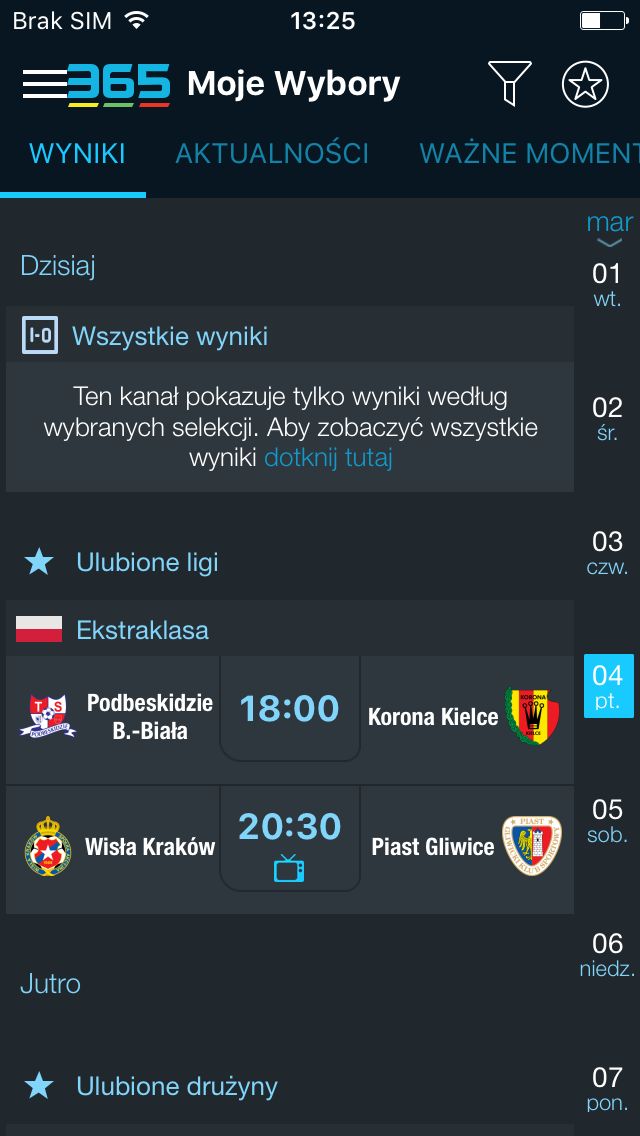Open the Wszystkie wyniki row
Screen dimensions: 640x1136
(x=290, y=335)
